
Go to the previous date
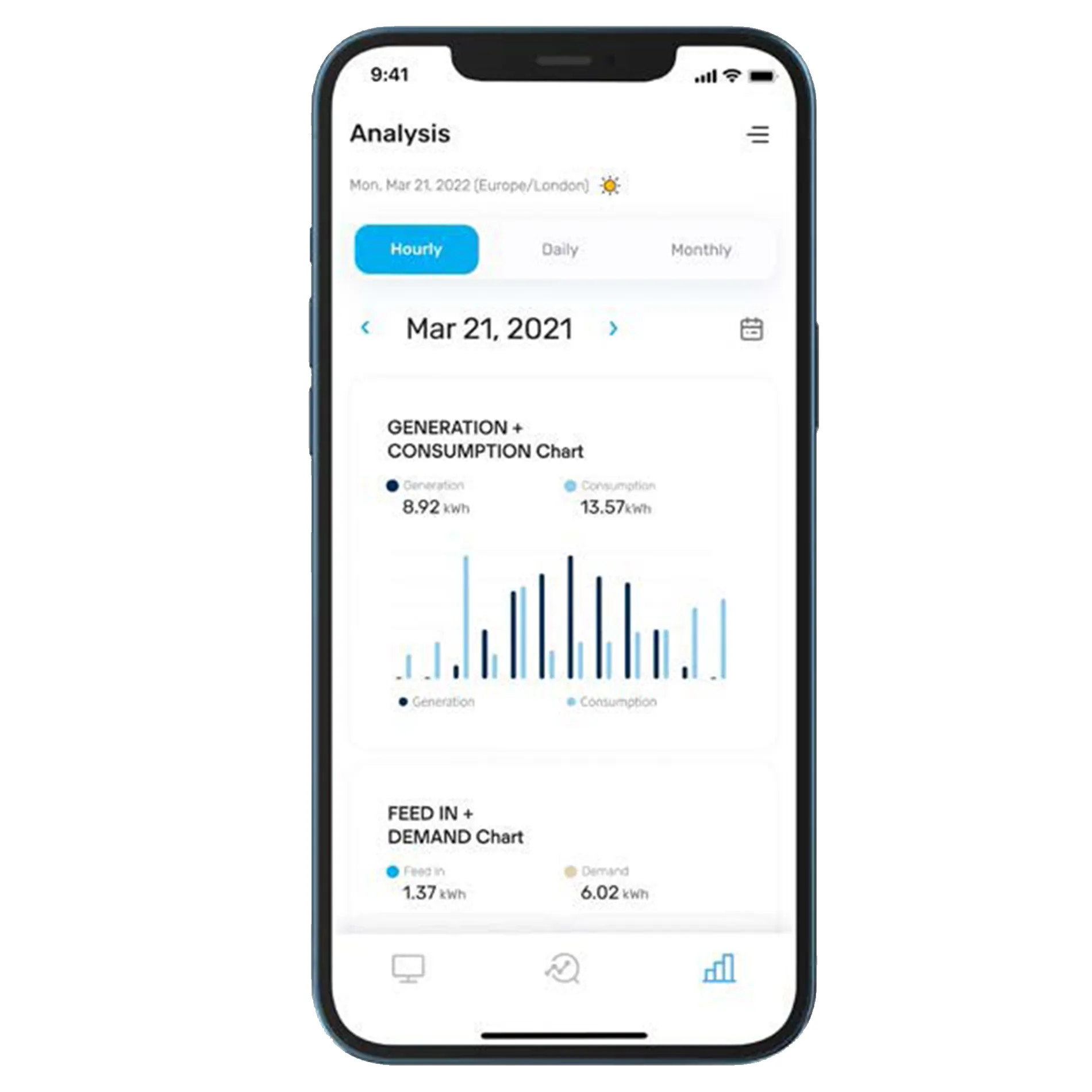coord(365,328)
